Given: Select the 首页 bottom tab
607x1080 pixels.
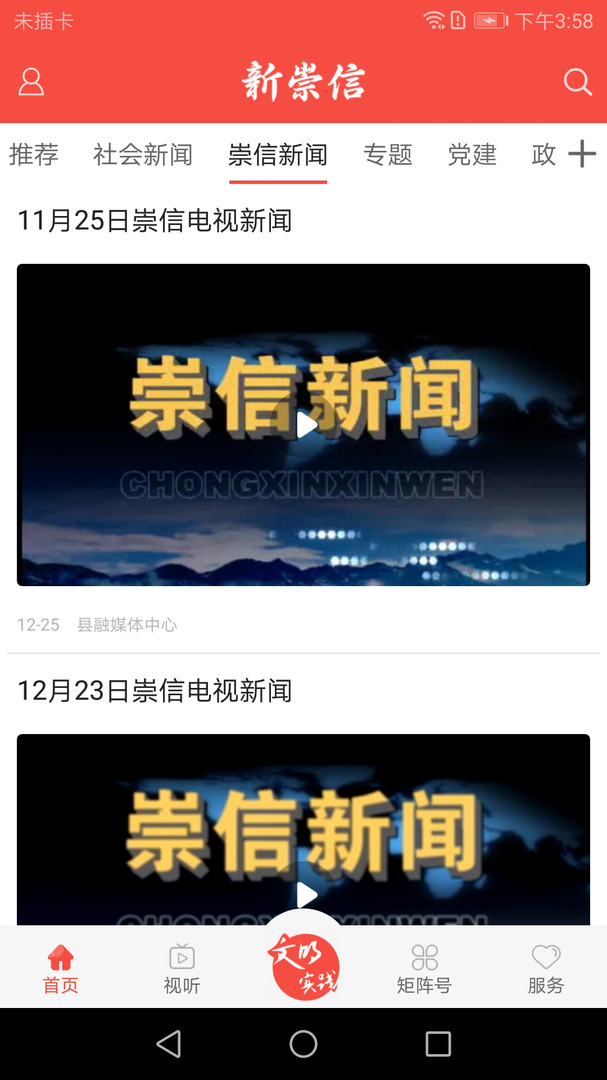Looking at the screenshot, I should click(x=61, y=968).
